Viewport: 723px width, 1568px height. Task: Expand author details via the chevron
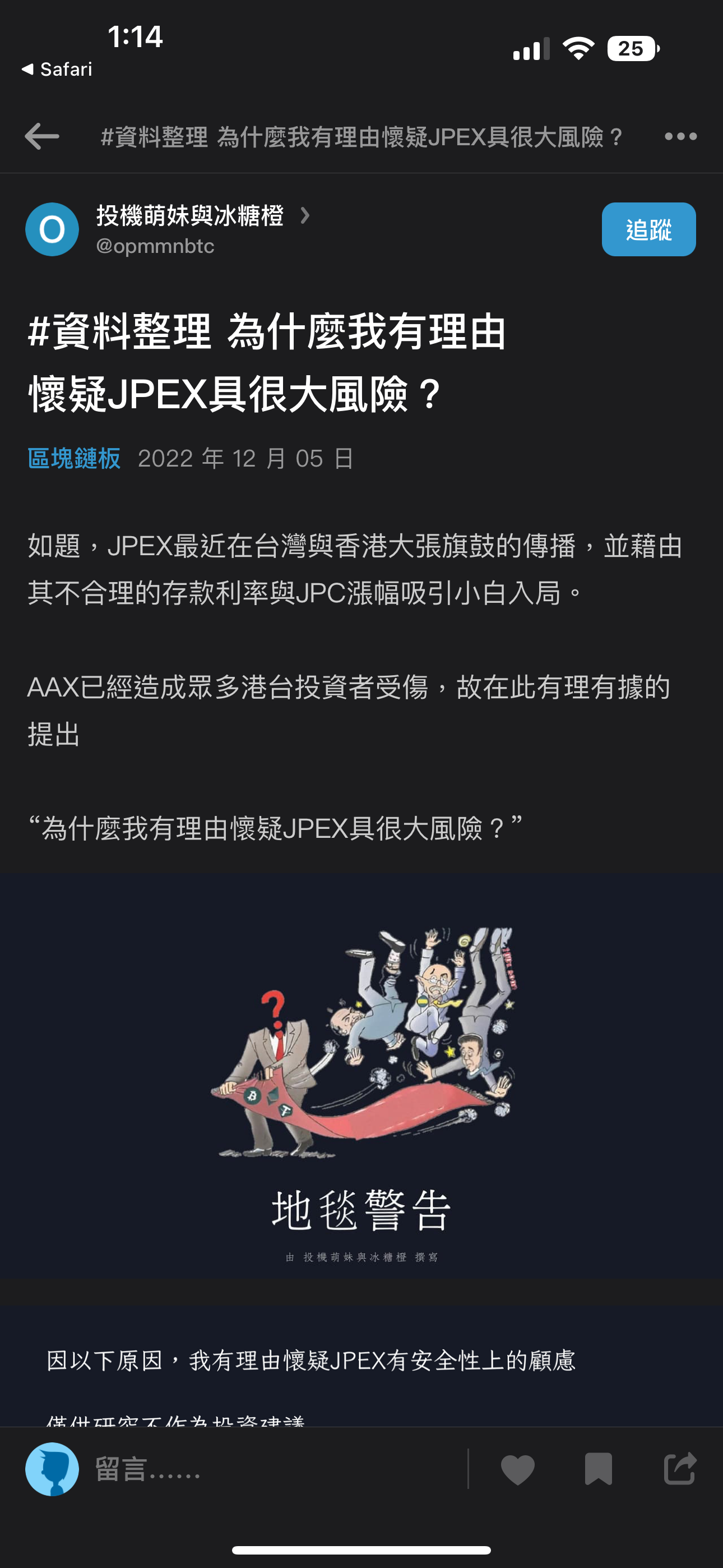(306, 216)
